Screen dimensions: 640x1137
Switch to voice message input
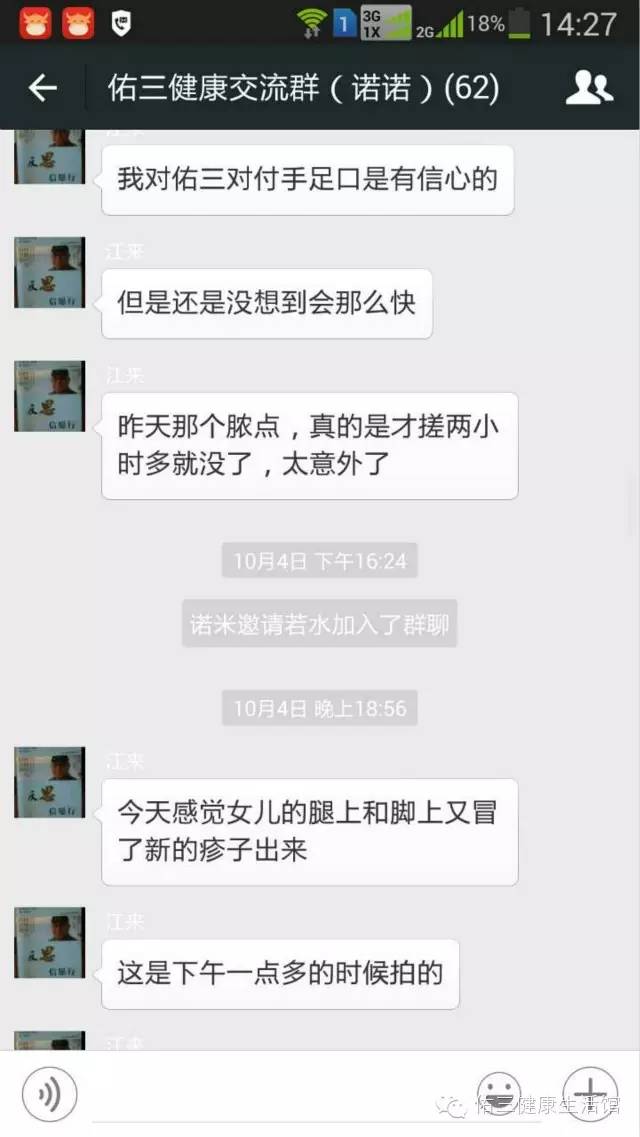click(49, 1094)
